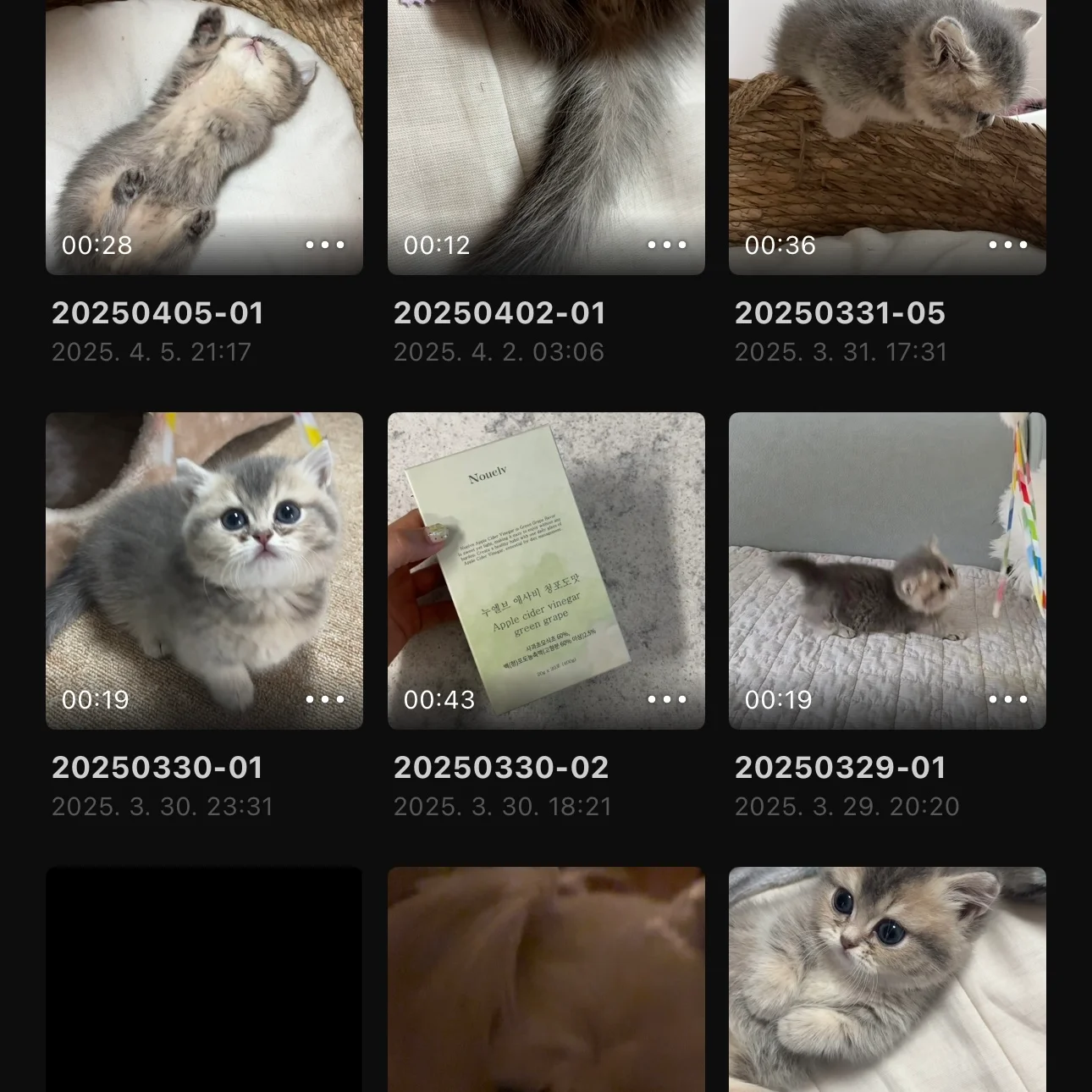Open more options for 20250405-01
The height and width of the screenshot is (1092, 1092).
coord(325,245)
